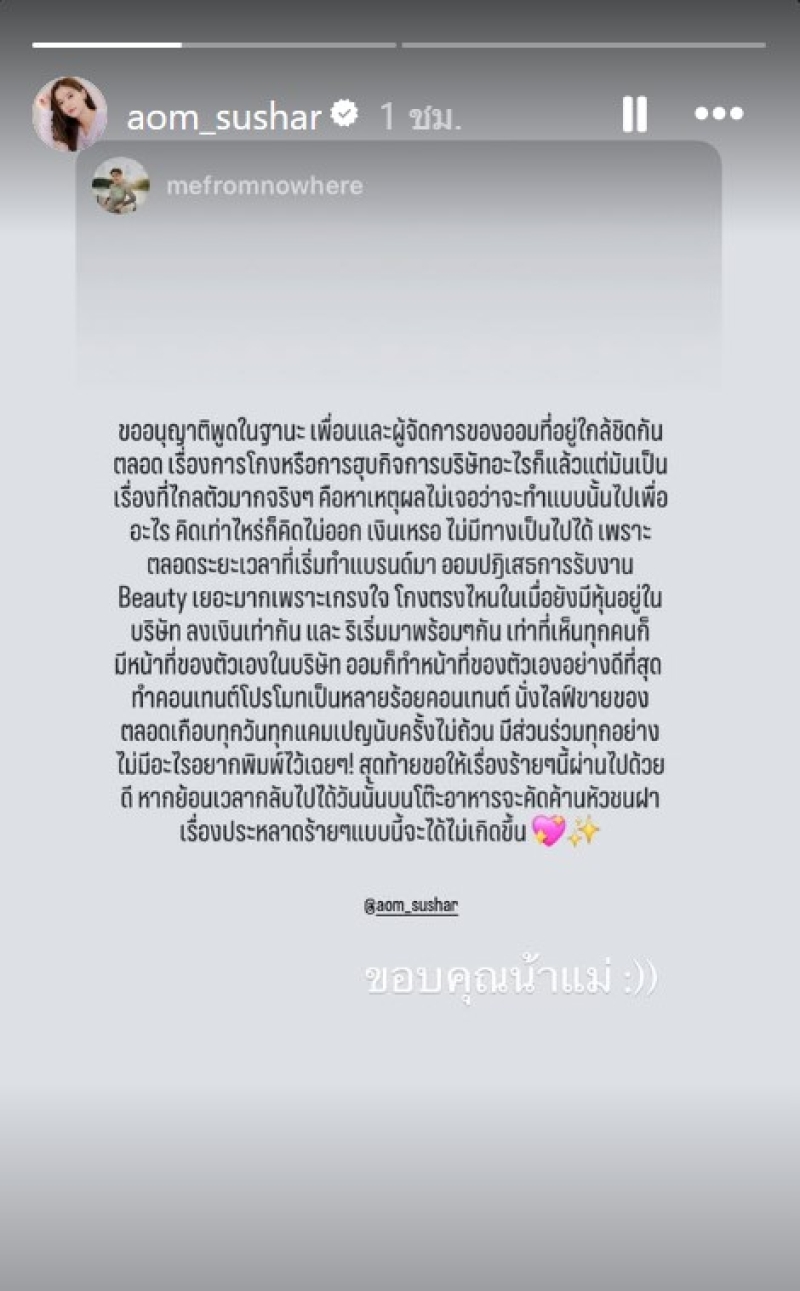Pause the story playback
The image size is (800, 1291).
pos(634,115)
